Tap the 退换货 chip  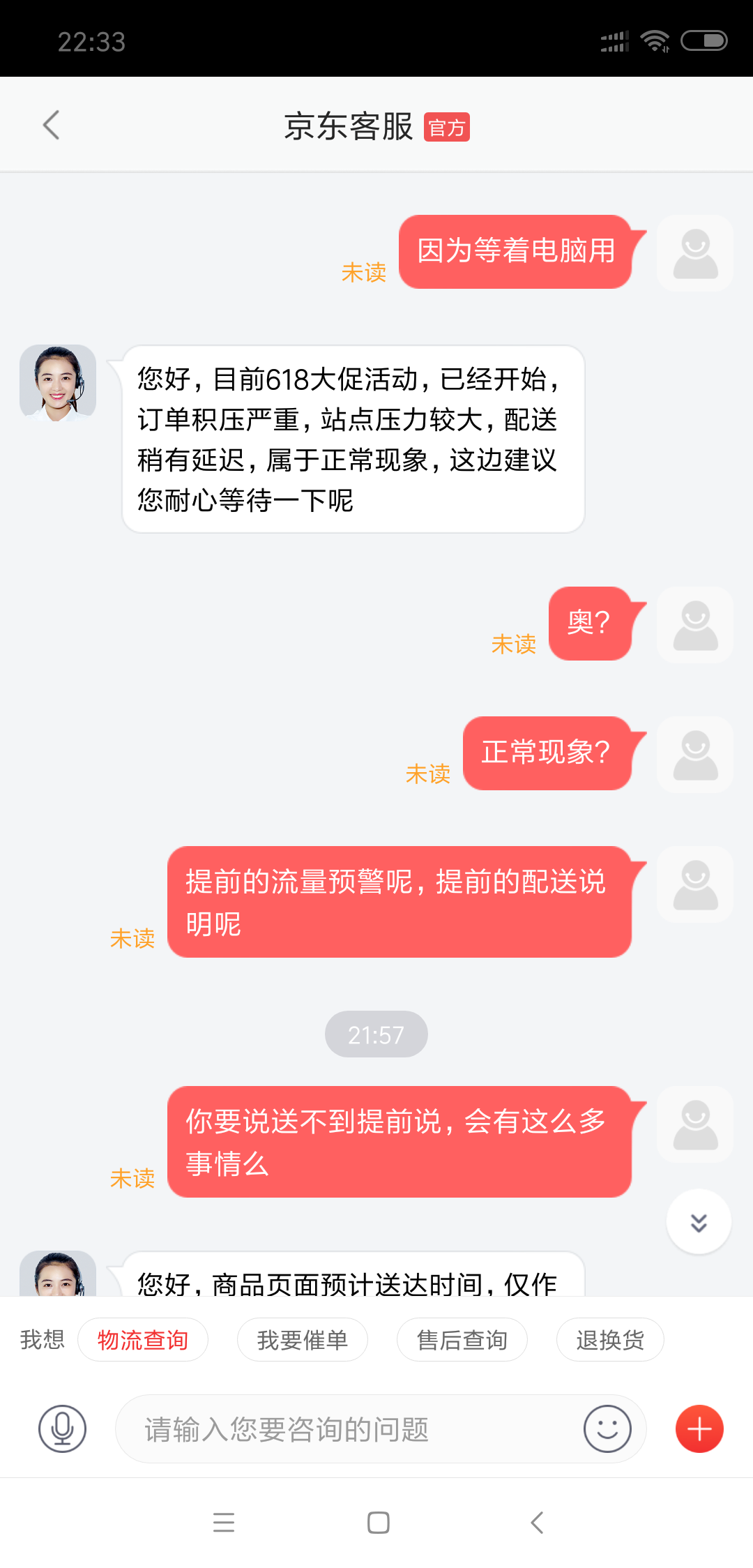click(x=610, y=1340)
